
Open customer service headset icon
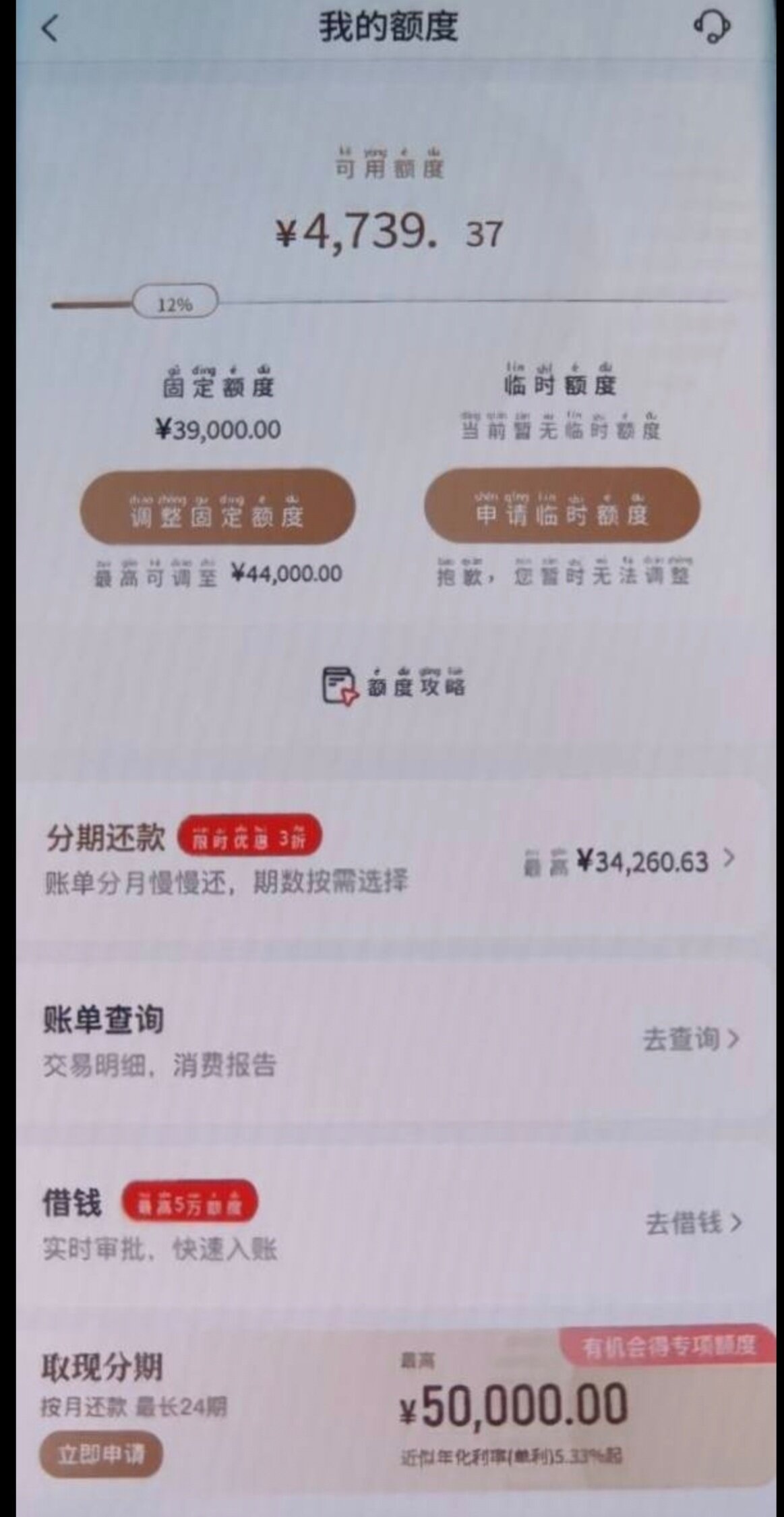711,28
